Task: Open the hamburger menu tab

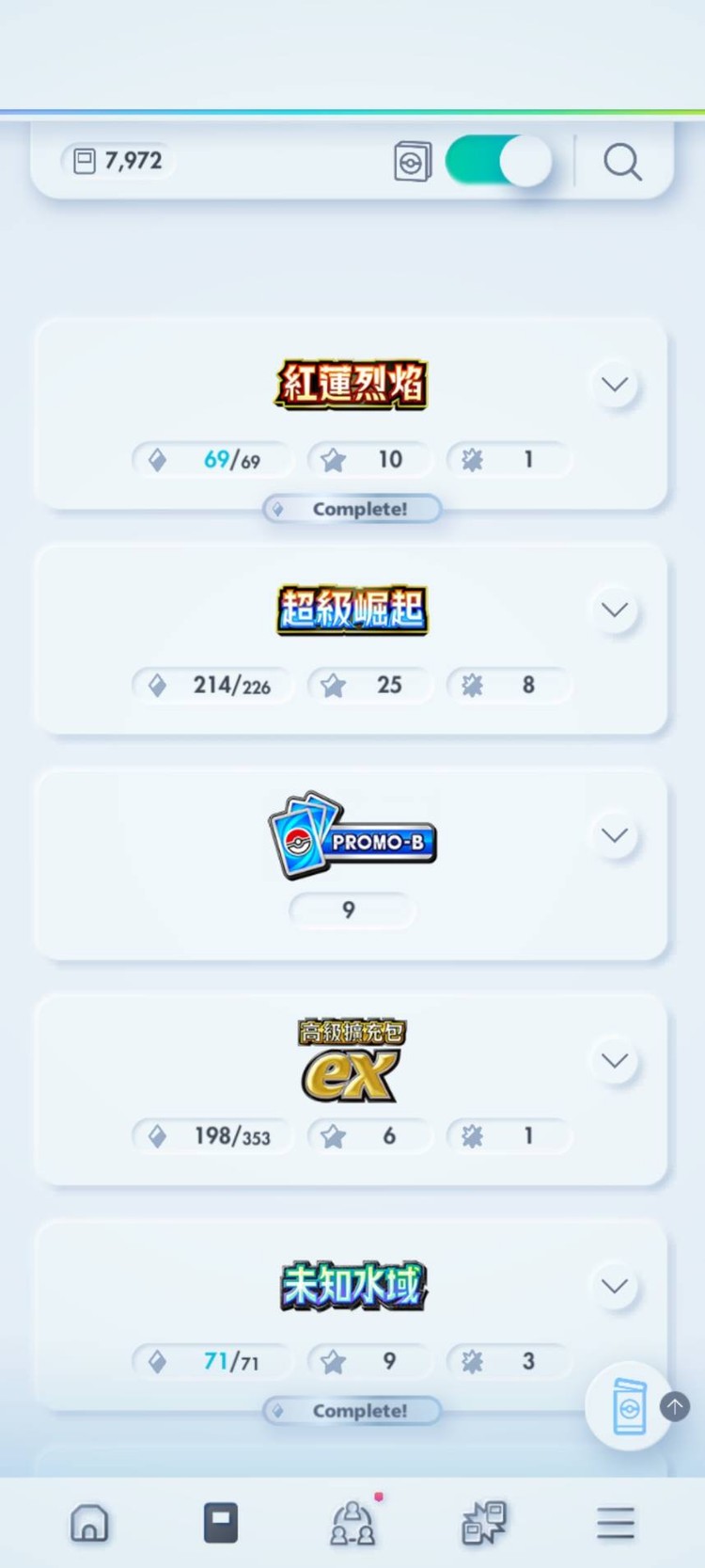Action: coord(616,1523)
